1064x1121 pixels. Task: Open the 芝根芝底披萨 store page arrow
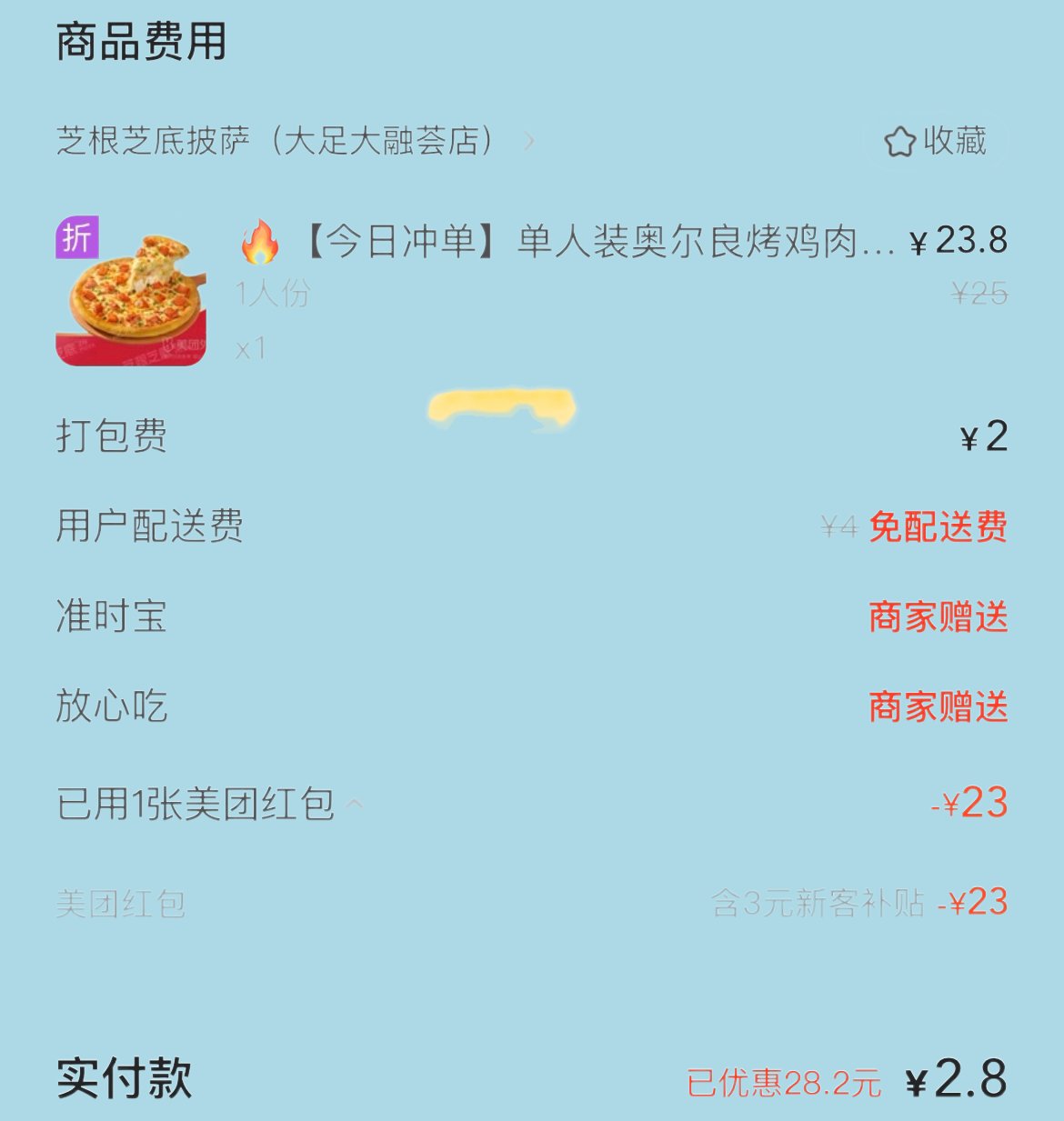(529, 141)
